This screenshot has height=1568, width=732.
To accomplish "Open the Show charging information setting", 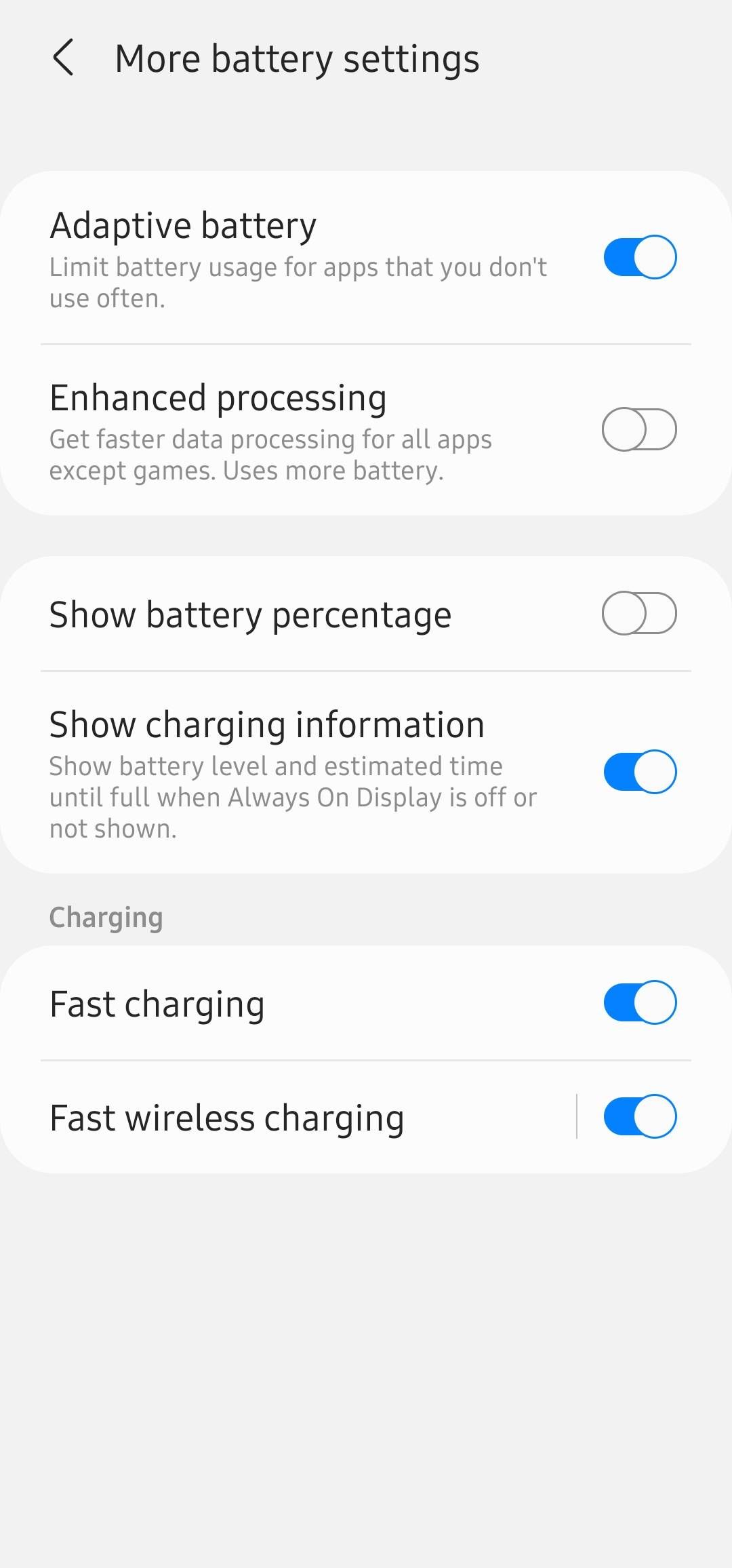I will (x=266, y=723).
